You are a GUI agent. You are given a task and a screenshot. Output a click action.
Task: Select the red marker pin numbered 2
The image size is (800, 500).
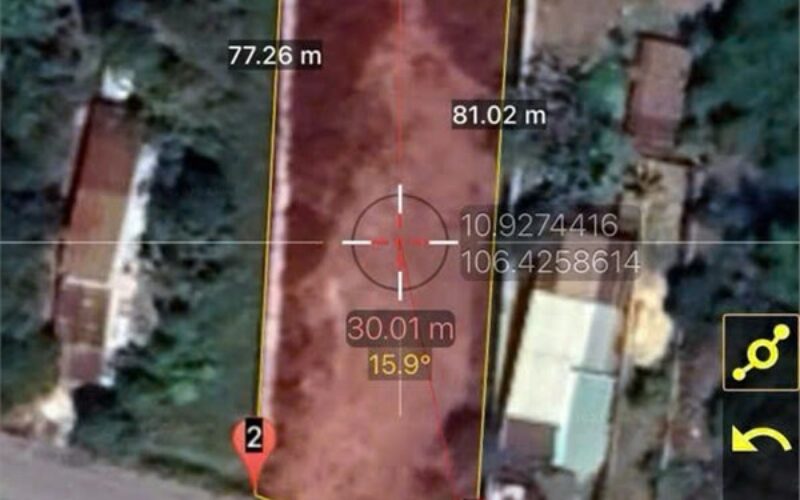click(x=254, y=441)
